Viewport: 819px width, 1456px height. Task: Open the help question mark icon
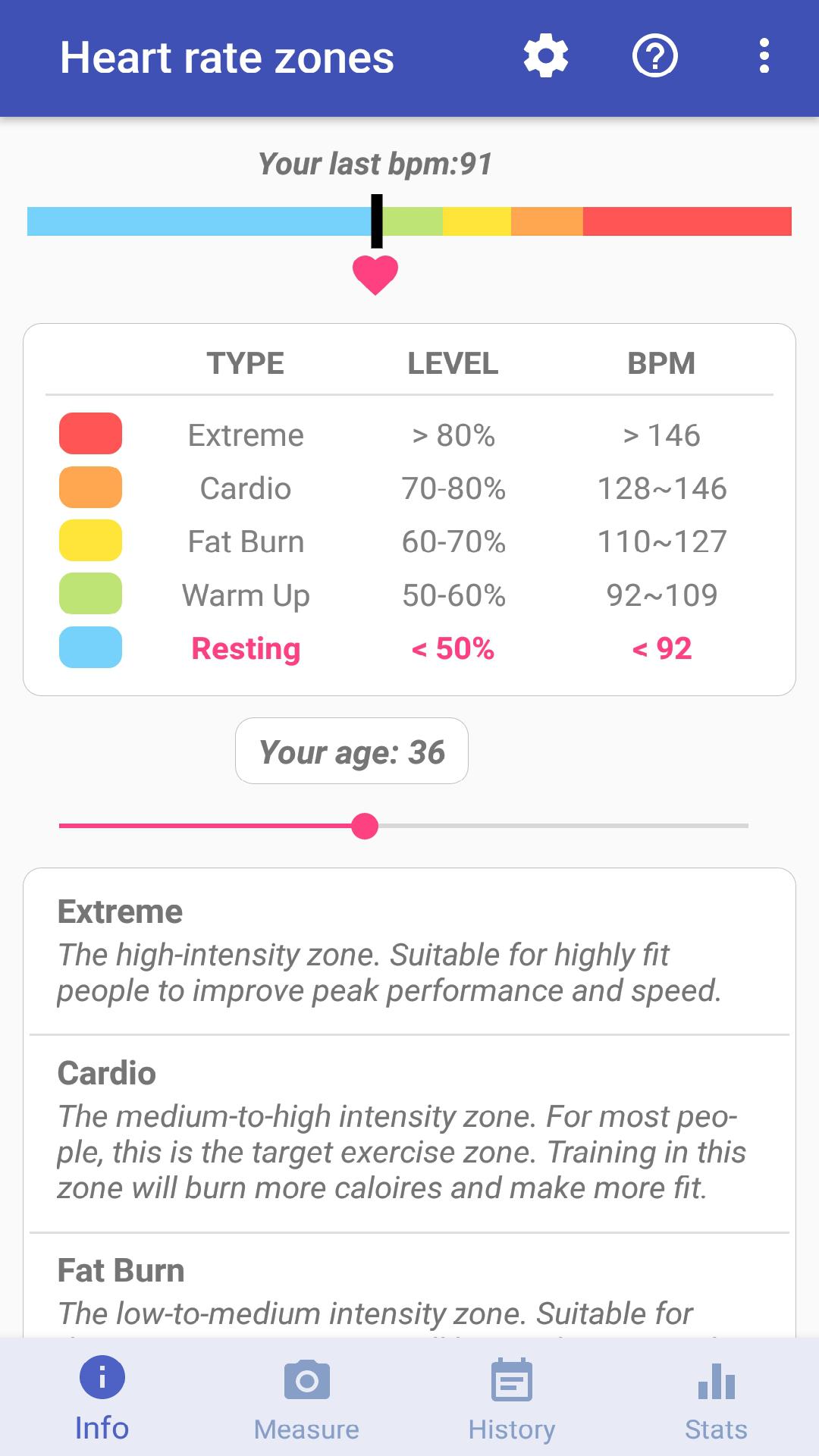point(655,56)
